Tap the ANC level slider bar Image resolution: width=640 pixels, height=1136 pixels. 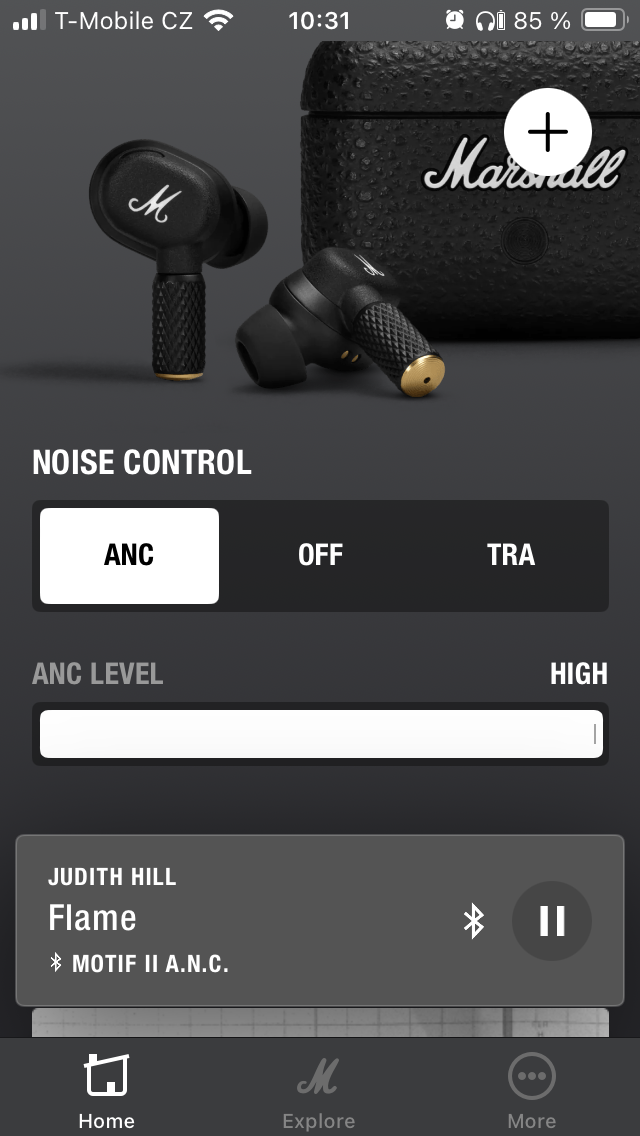point(320,734)
